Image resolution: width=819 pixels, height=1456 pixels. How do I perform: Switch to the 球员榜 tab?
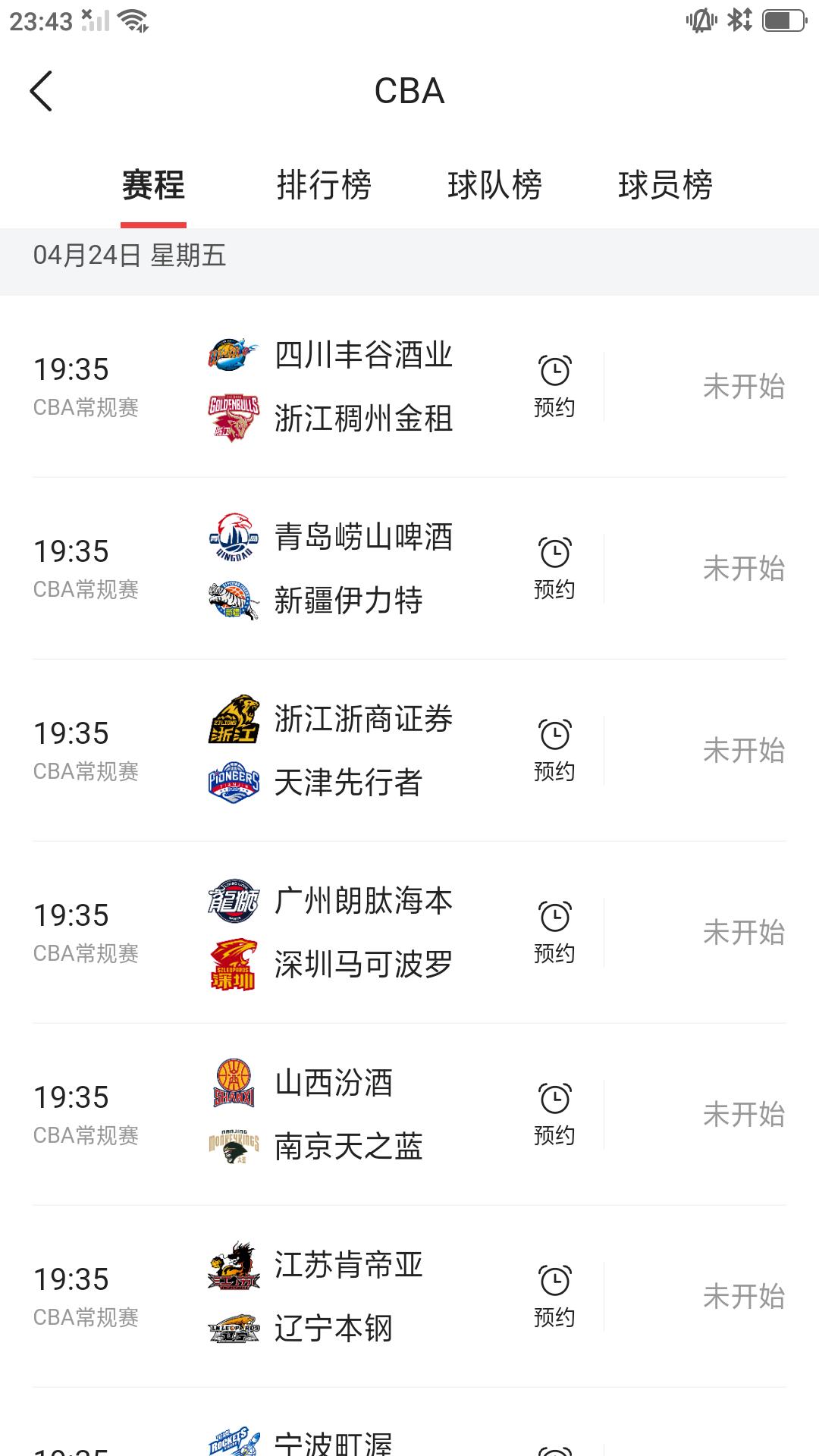click(x=665, y=185)
